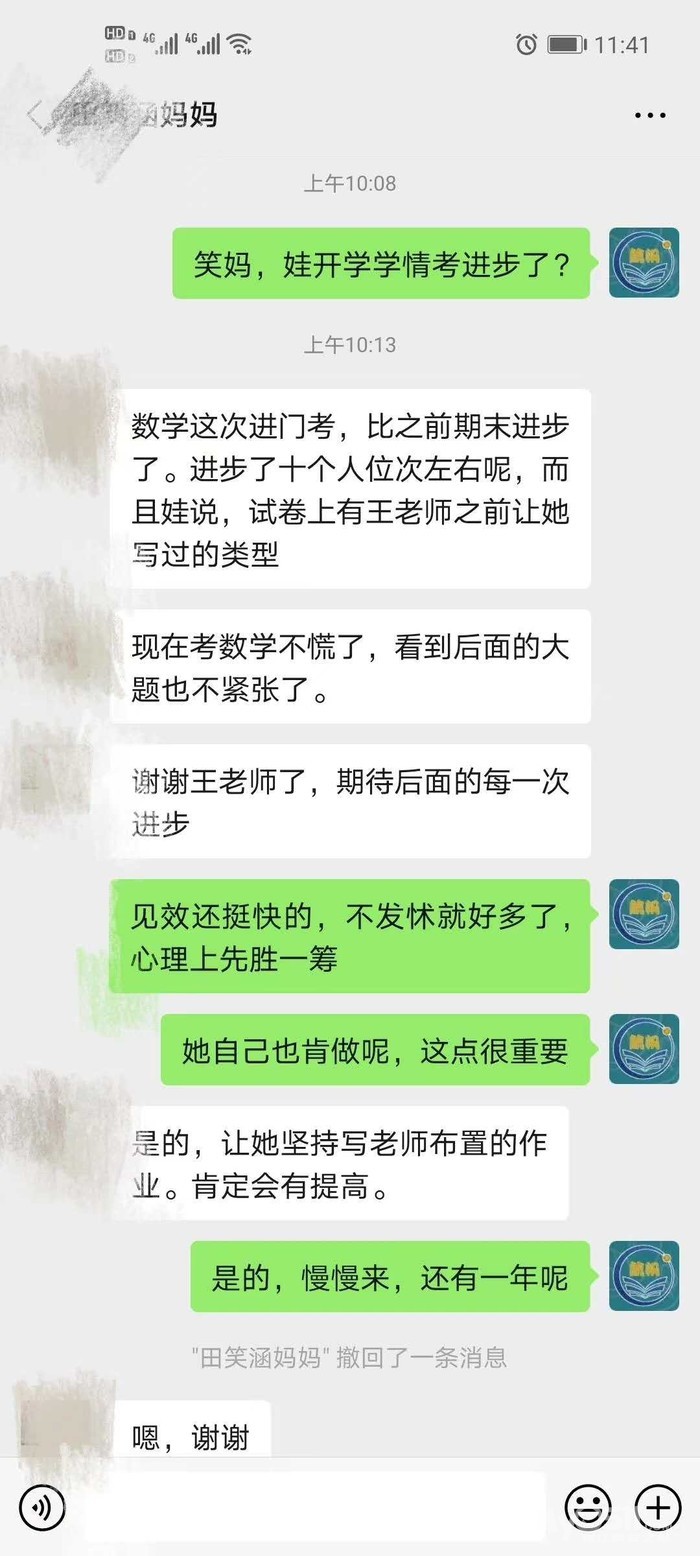This screenshot has height=1556, width=700.
Task: Tap own avatar beside '笑妈，娃开学学情考进步了？'
Action: point(644,263)
